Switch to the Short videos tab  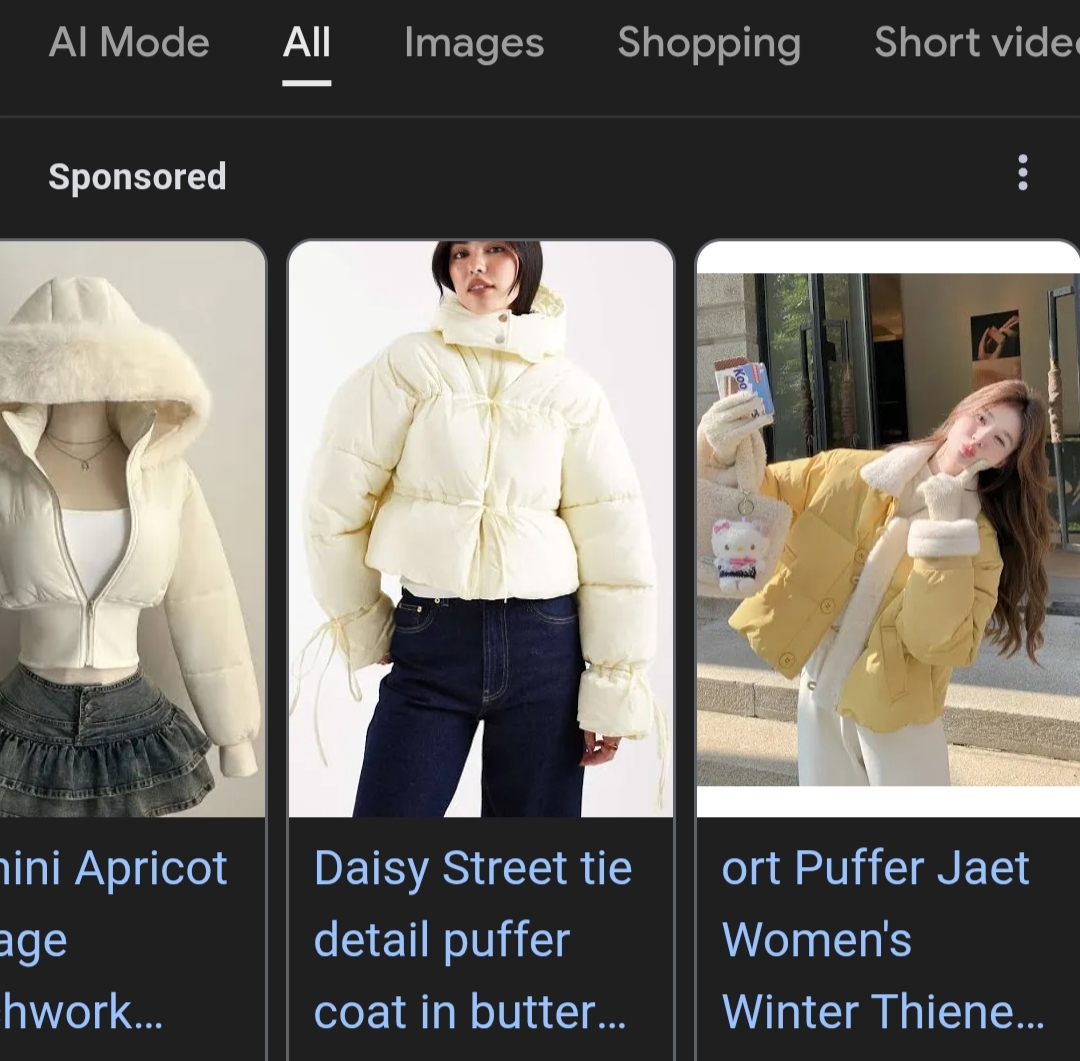point(975,43)
